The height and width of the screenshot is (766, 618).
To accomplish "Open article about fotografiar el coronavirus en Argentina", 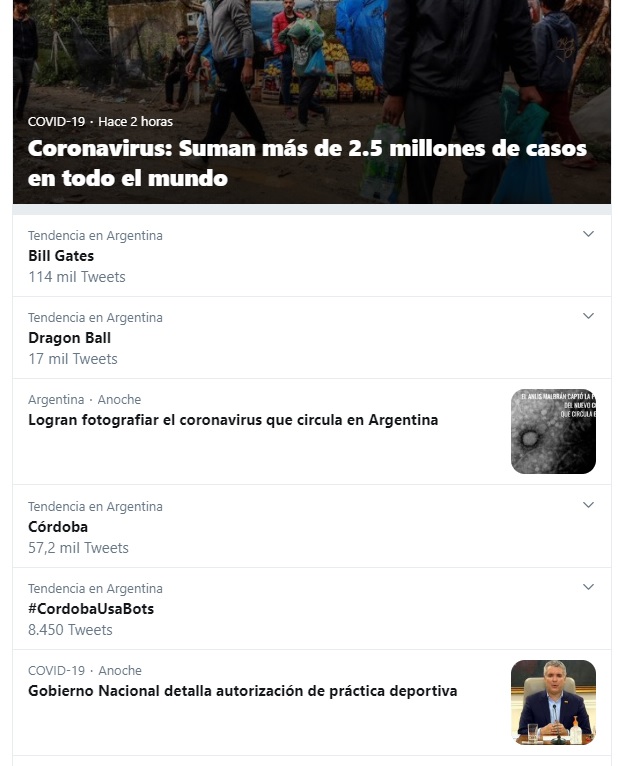I will point(233,420).
